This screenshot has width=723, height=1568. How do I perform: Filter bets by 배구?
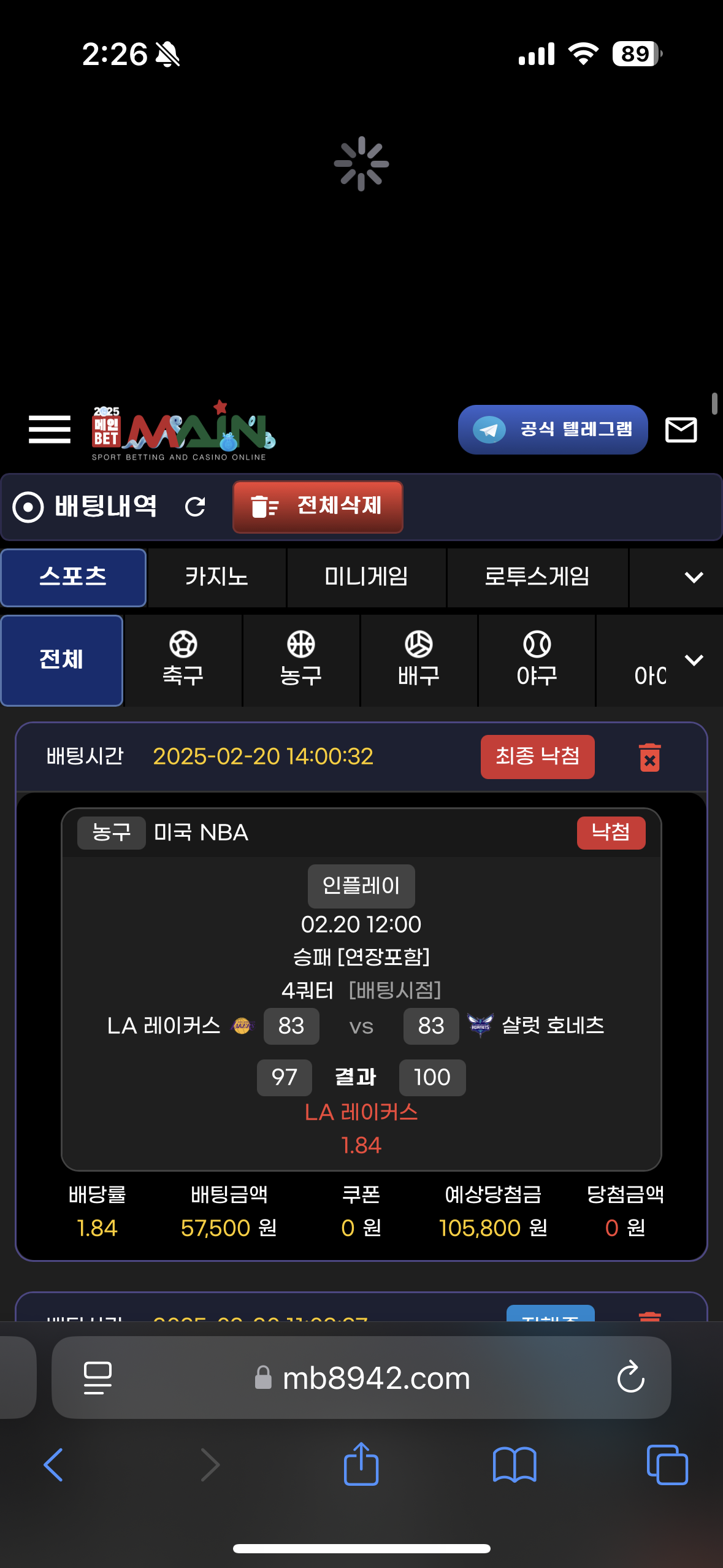coord(419,659)
